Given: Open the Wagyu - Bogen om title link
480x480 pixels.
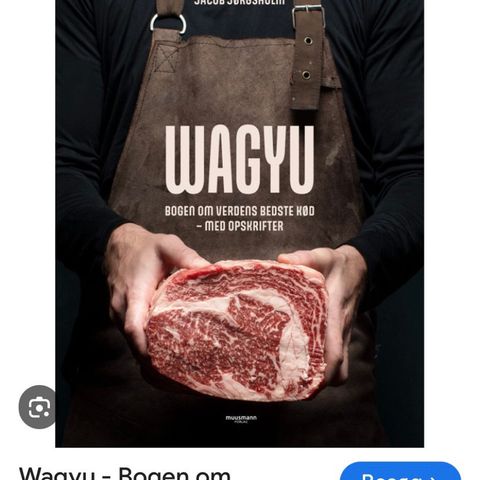Looking at the screenshot, I should pyautogui.click(x=125, y=473).
